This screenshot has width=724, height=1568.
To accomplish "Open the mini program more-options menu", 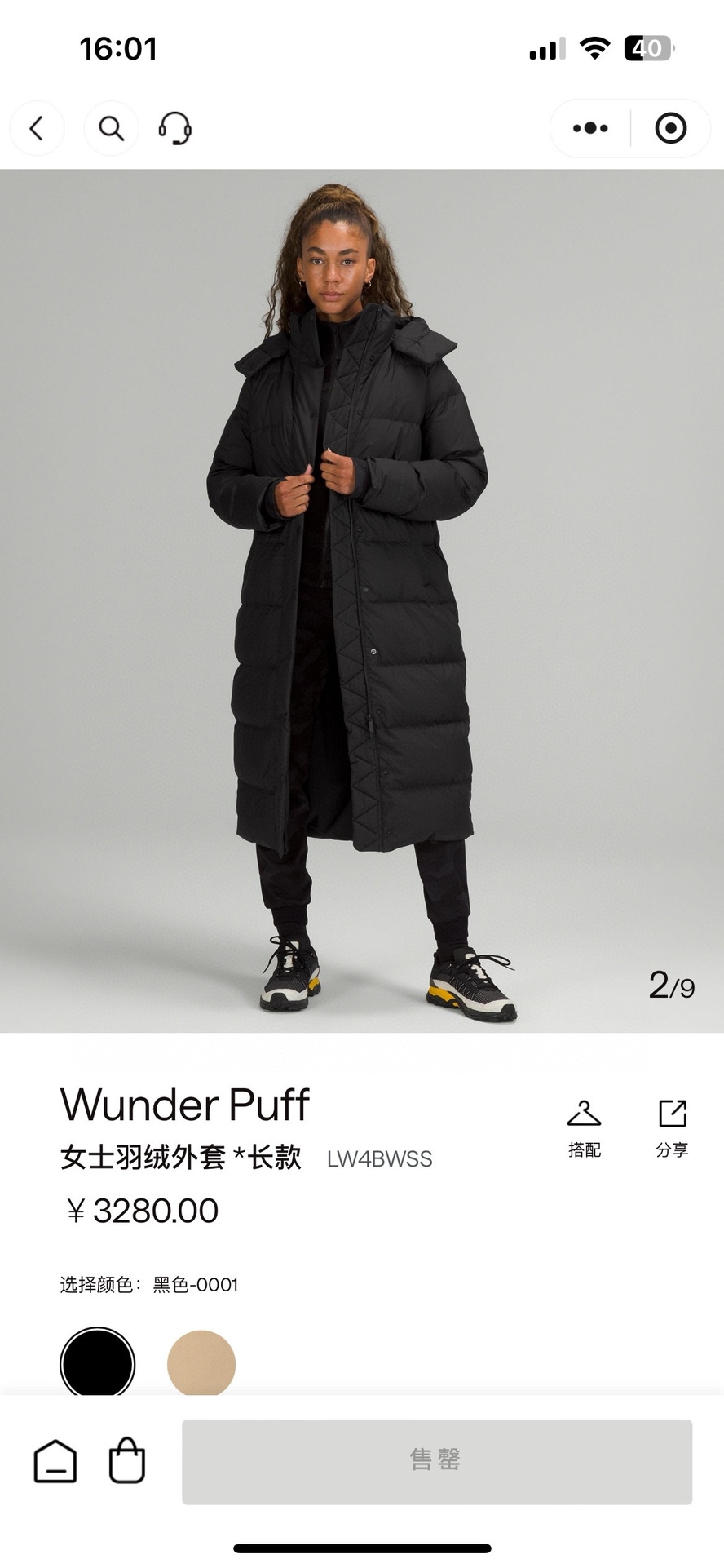I will (x=590, y=128).
